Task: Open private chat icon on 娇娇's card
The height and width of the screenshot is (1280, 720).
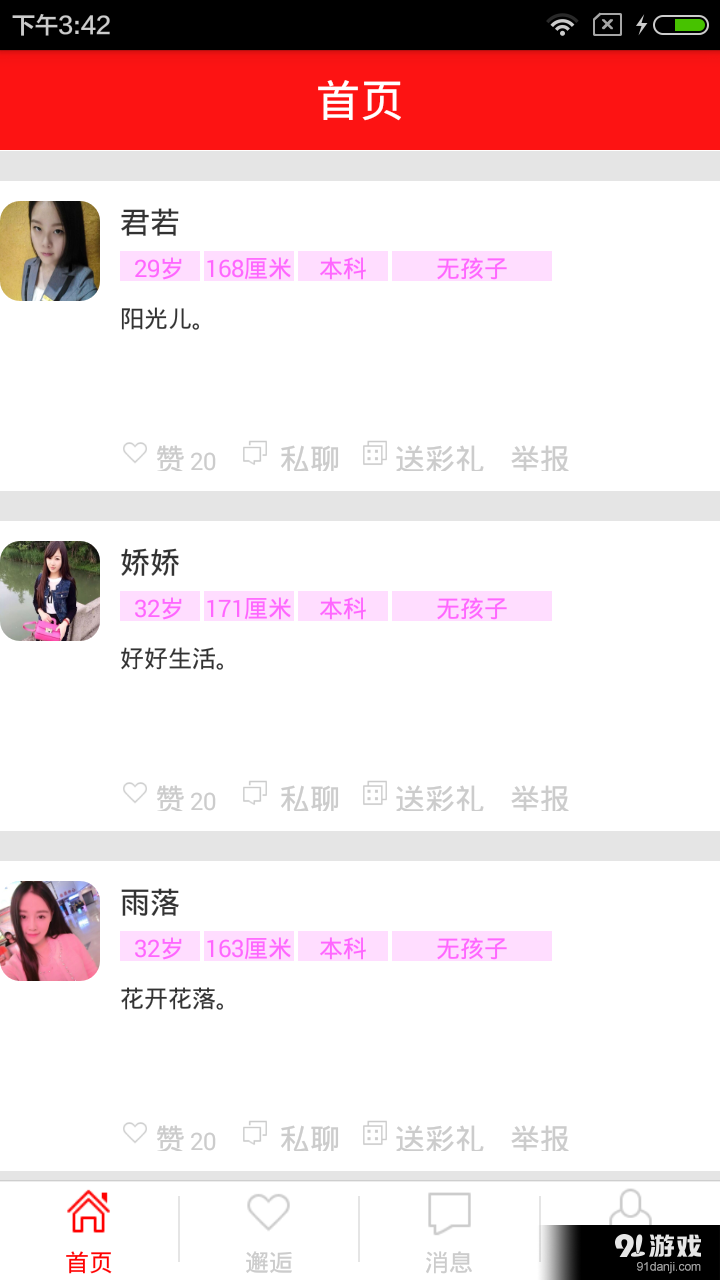Action: [x=254, y=791]
